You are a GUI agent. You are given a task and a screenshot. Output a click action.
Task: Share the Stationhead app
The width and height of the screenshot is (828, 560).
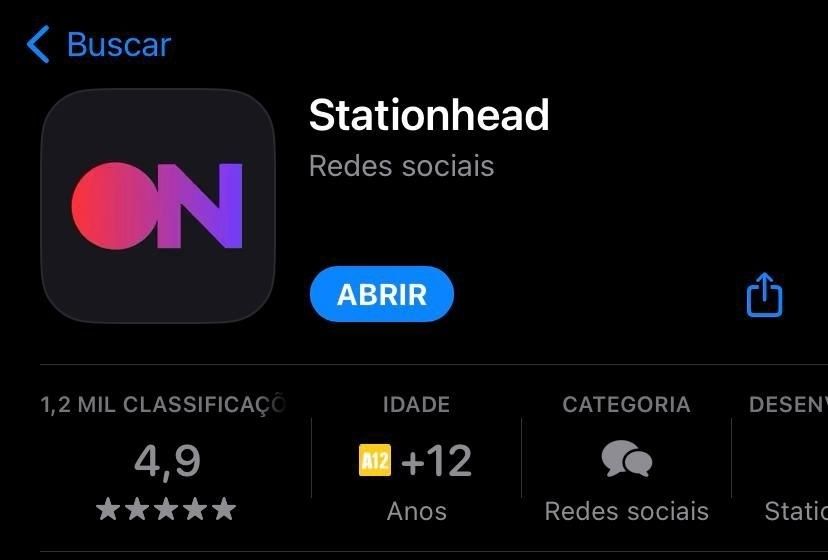764,295
